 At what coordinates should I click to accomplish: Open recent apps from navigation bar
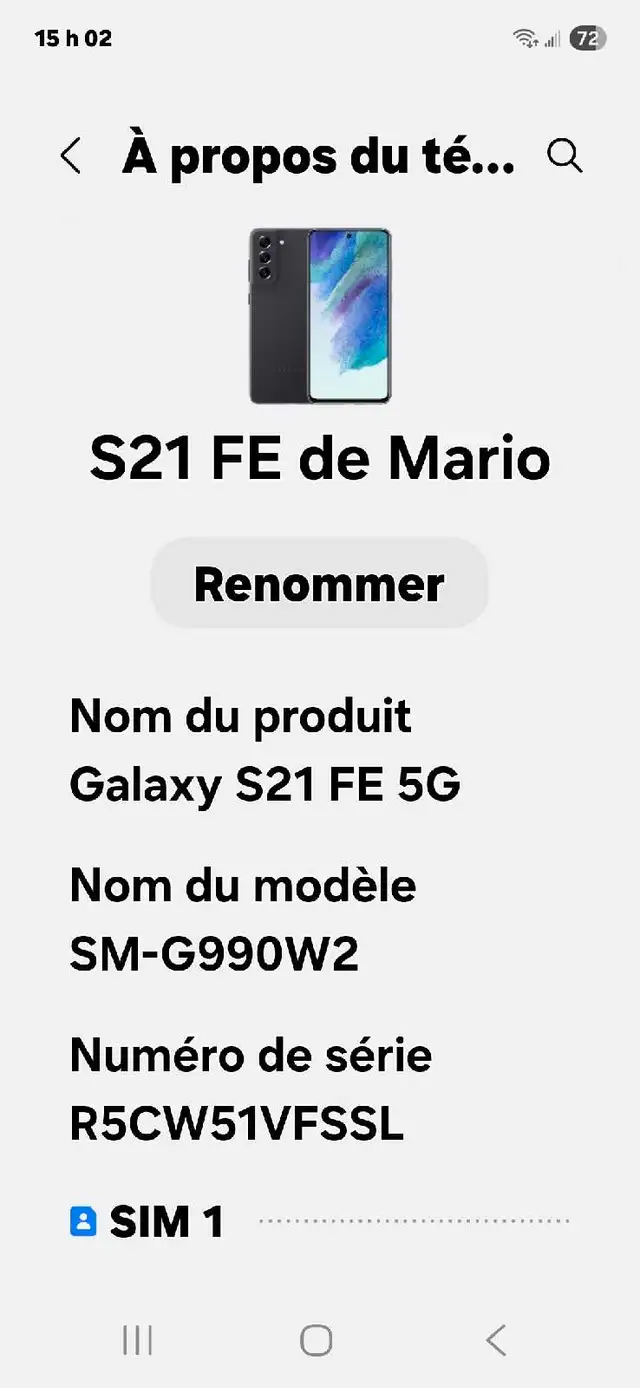137,1340
